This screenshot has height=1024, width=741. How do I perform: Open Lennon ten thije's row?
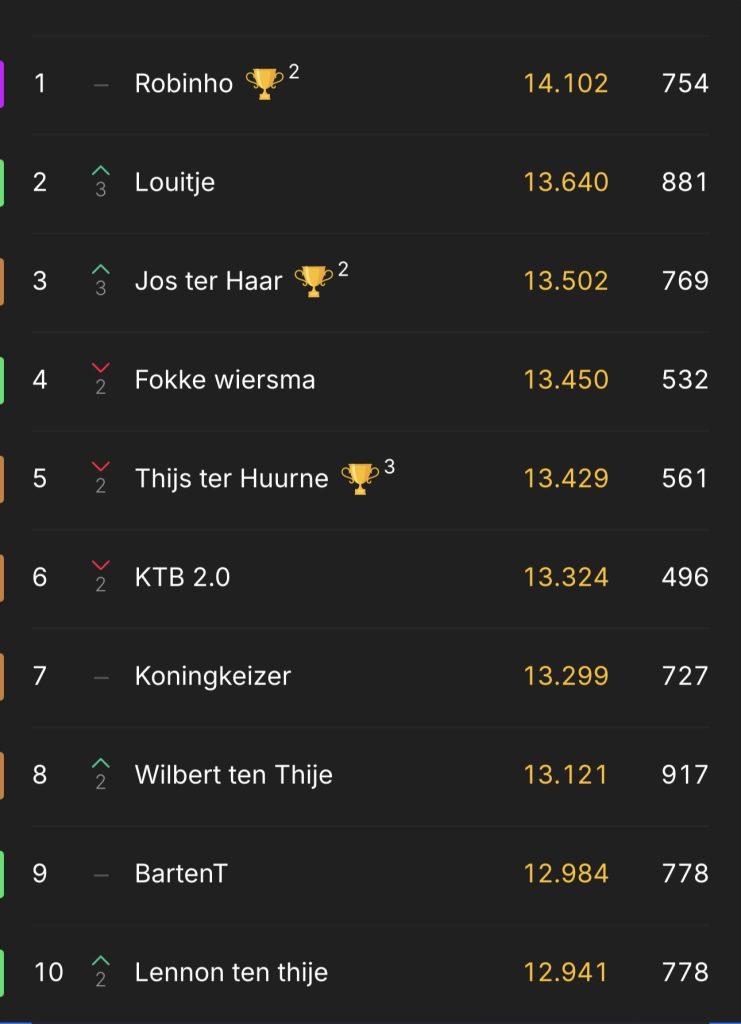(x=231, y=972)
